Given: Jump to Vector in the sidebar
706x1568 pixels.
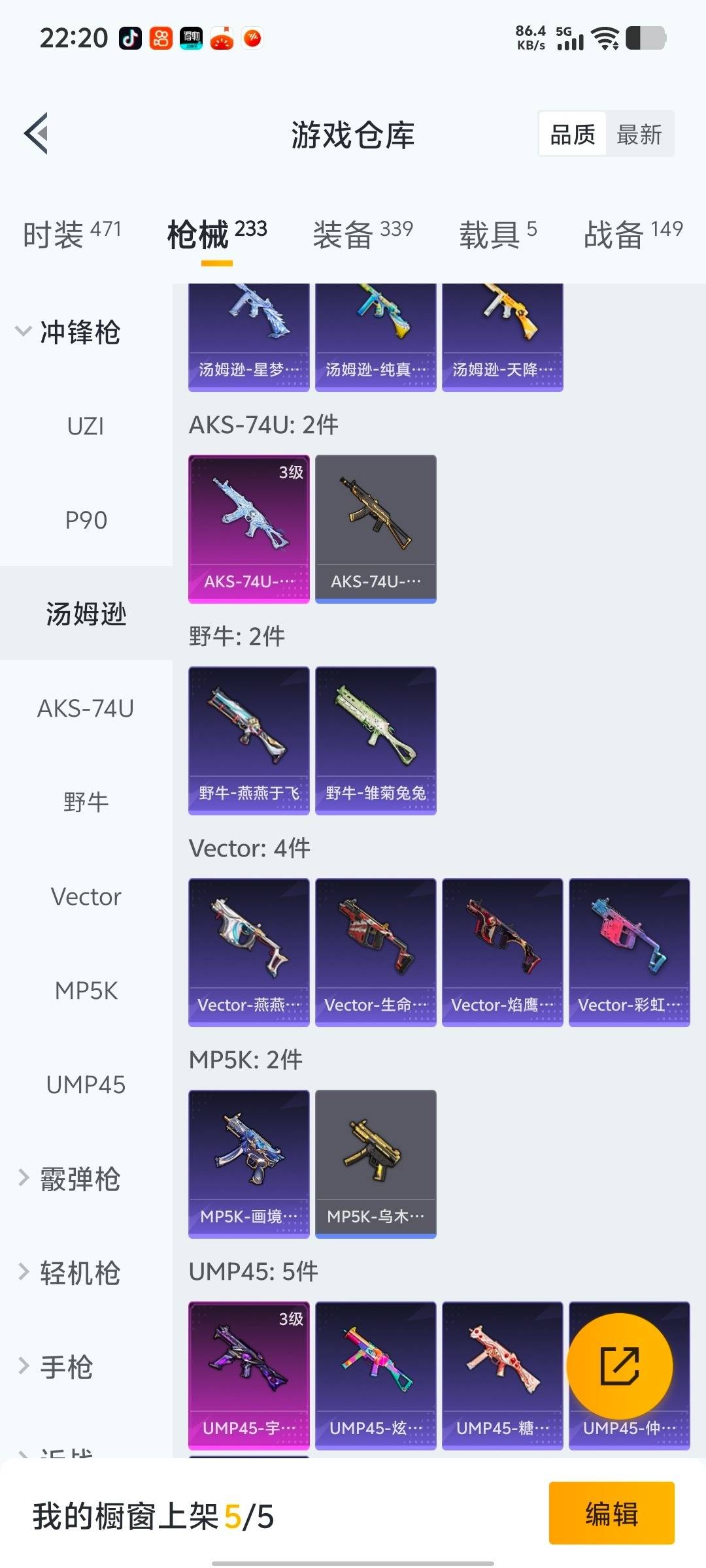Looking at the screenshot, I should (x=86, y=896).
